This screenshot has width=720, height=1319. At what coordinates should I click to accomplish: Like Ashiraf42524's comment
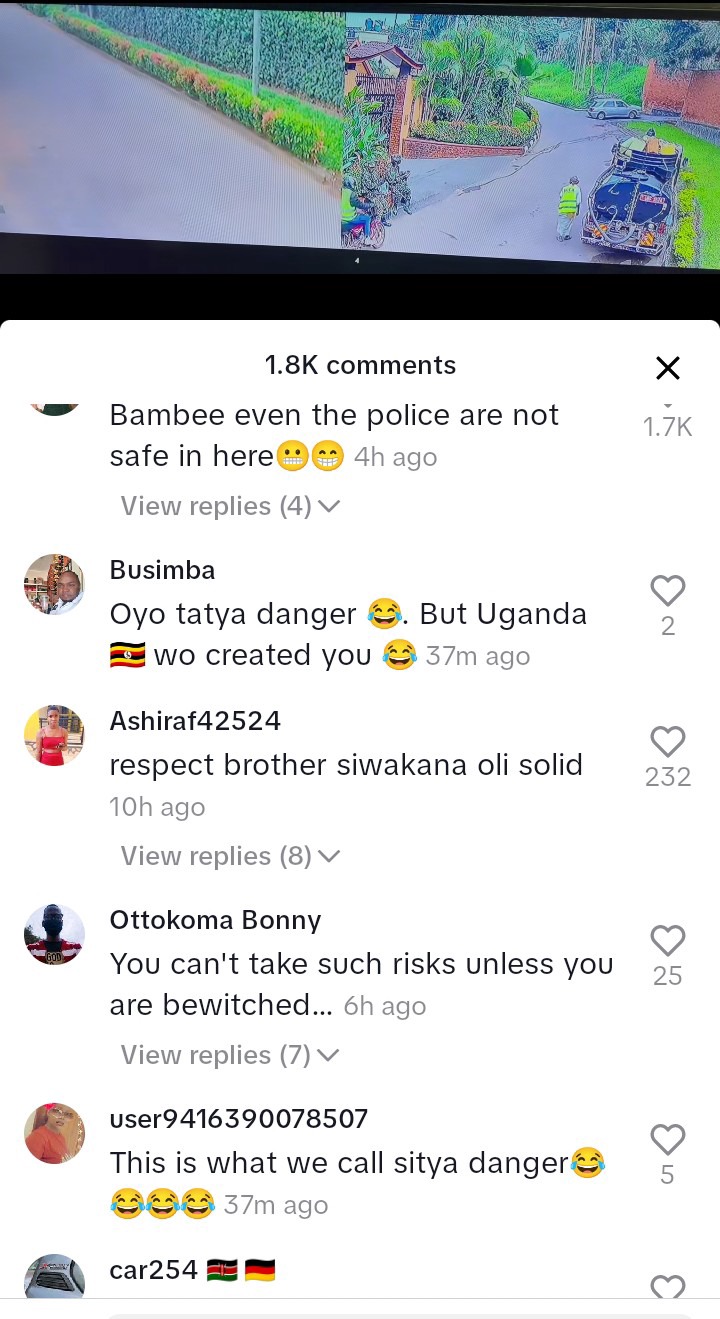668,742
